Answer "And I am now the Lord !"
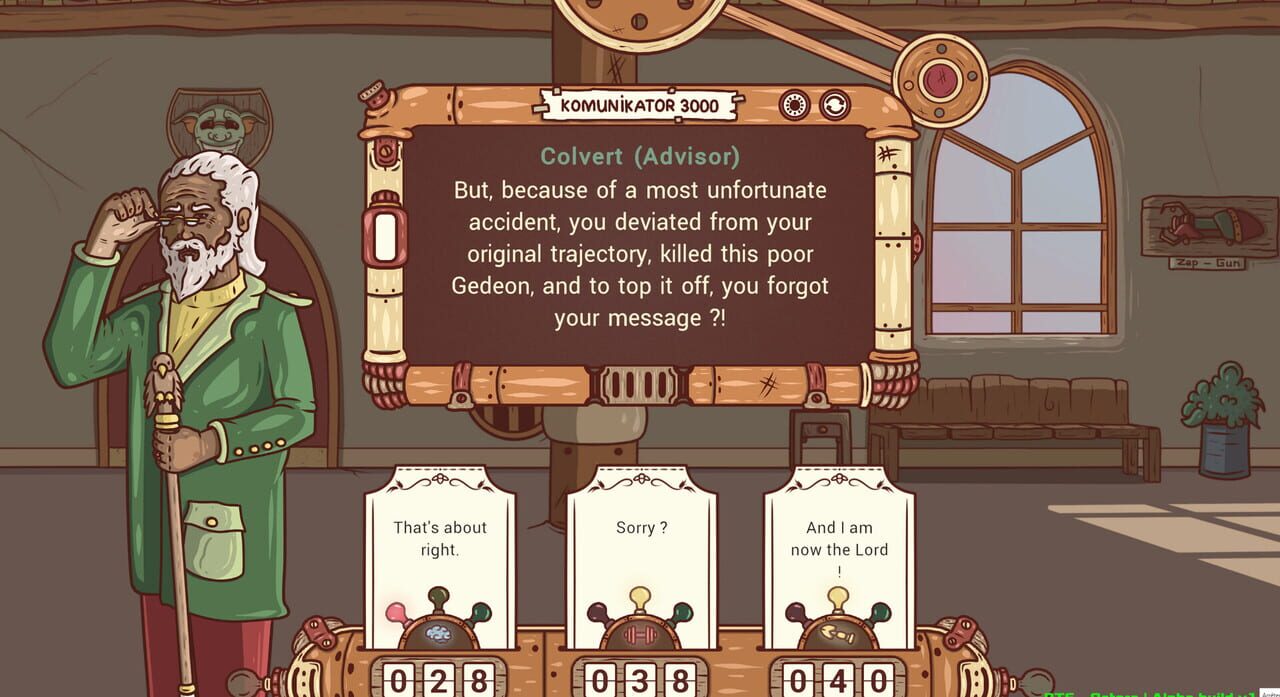This screenshot has height=697, width=1280. [839, 548]
